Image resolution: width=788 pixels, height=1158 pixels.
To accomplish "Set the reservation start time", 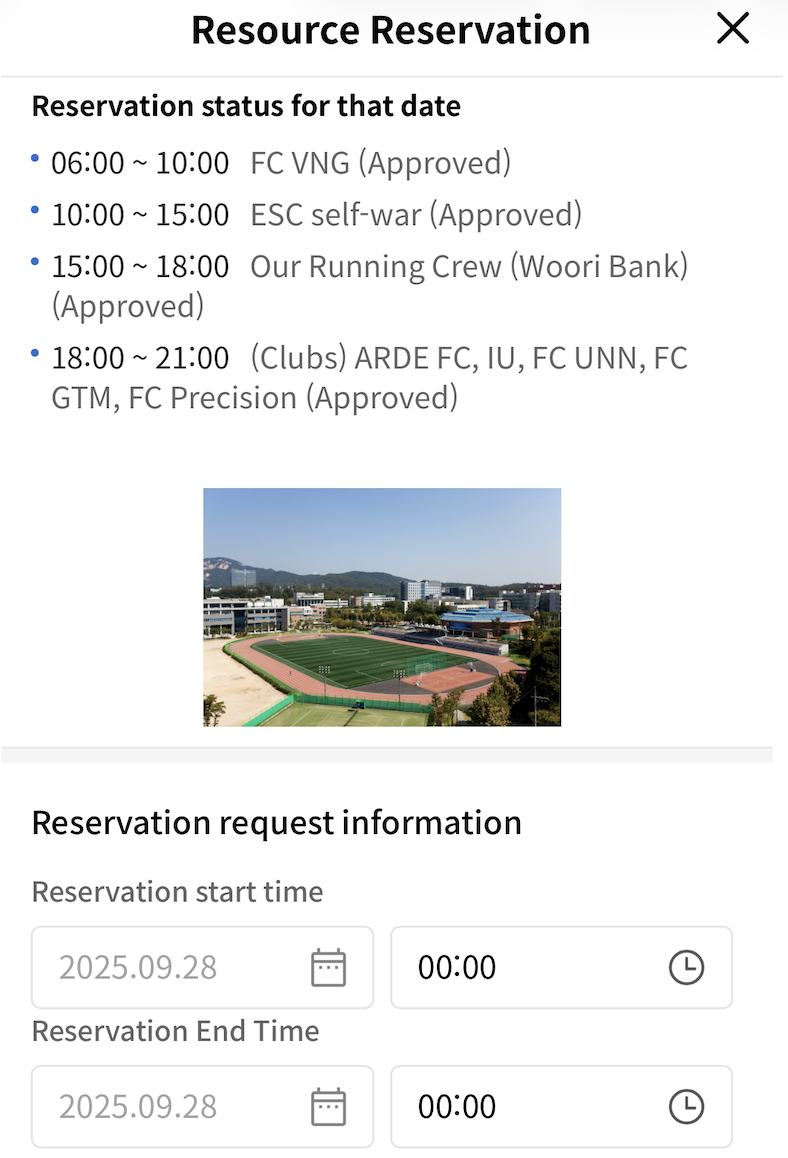I will click(x=561, y=967).
